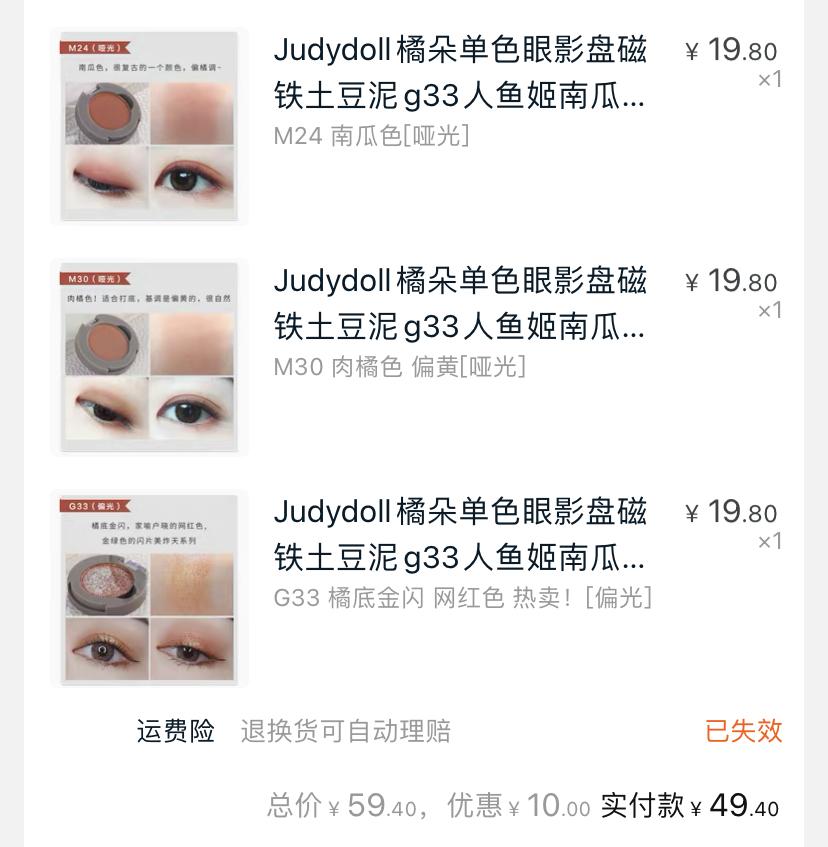Open the M24 南瓜色 eyeshadow product image
Viewport: 828px width, 847px height.
tap(149, 126)
